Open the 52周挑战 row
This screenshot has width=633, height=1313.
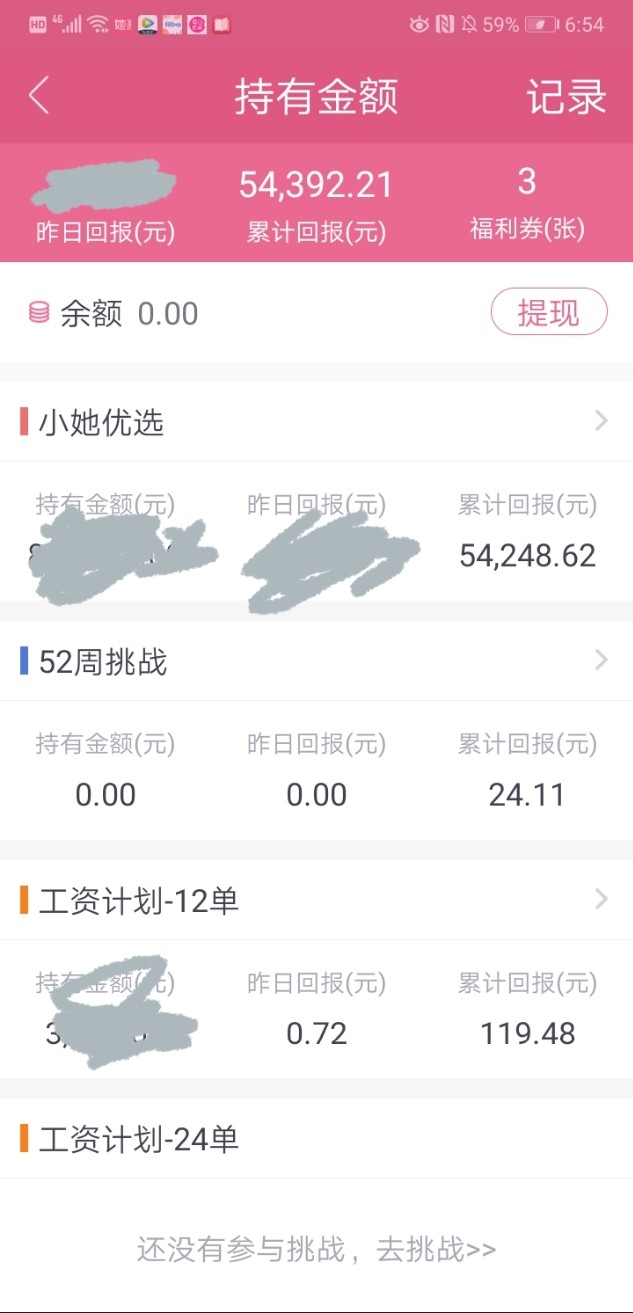click(316, 661)
